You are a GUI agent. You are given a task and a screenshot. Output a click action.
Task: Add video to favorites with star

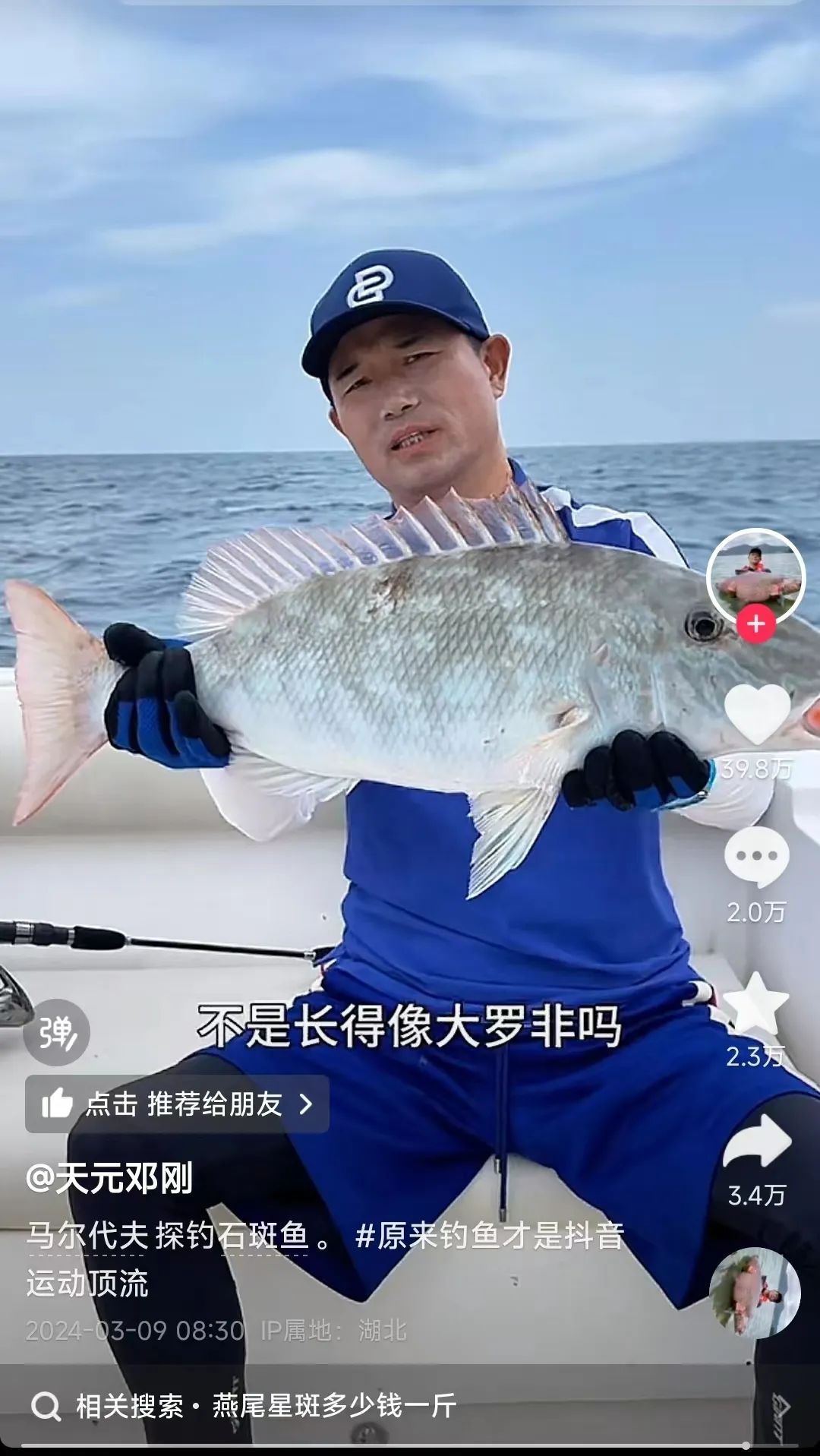[756, 1003]
